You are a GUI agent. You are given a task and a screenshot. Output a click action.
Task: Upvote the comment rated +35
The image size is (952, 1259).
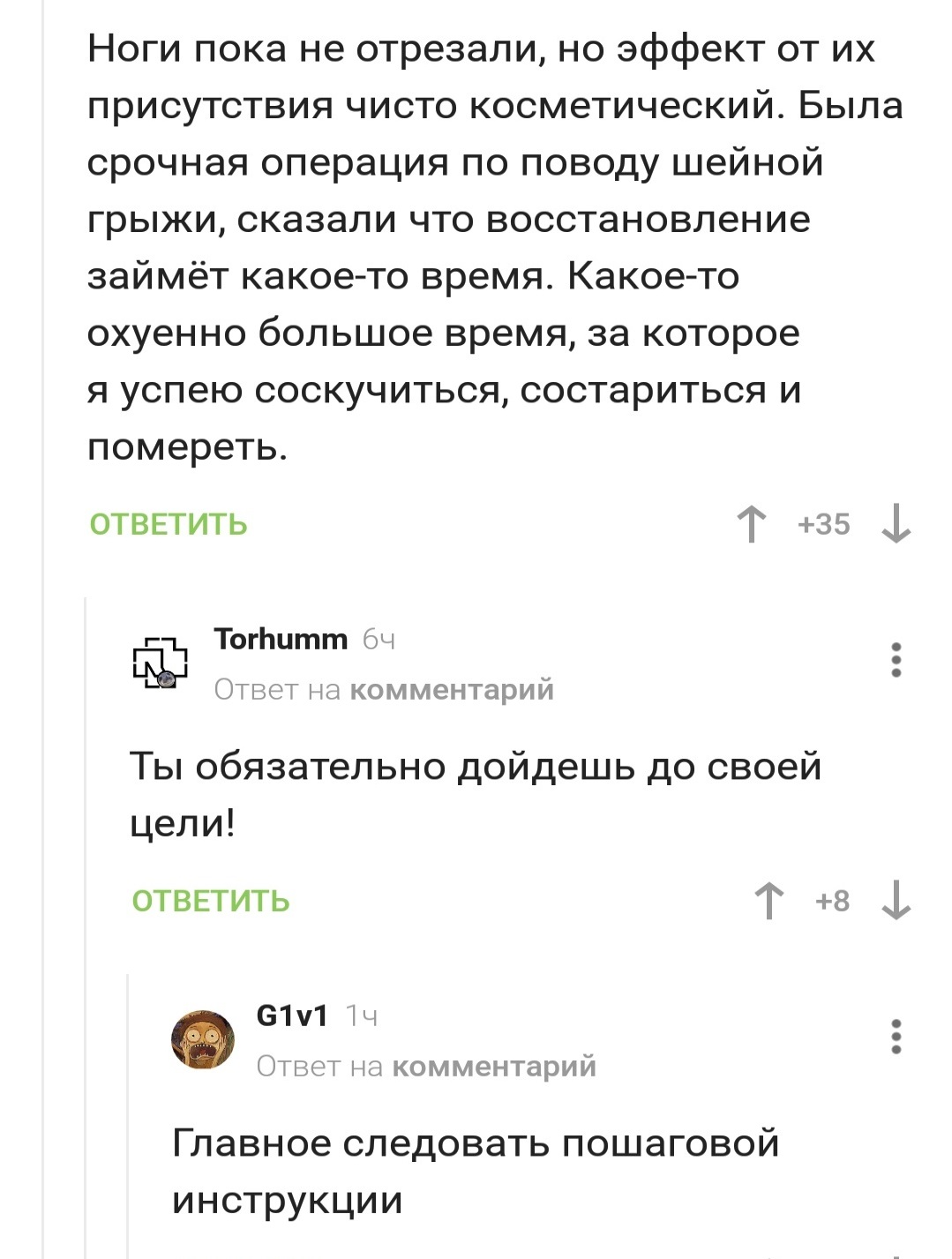point(752,524)
